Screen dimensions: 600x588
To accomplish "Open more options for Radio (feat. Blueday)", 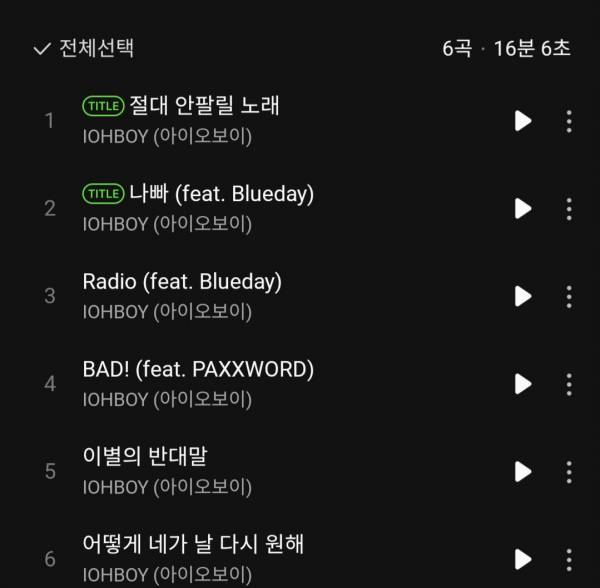I will 569,296.
